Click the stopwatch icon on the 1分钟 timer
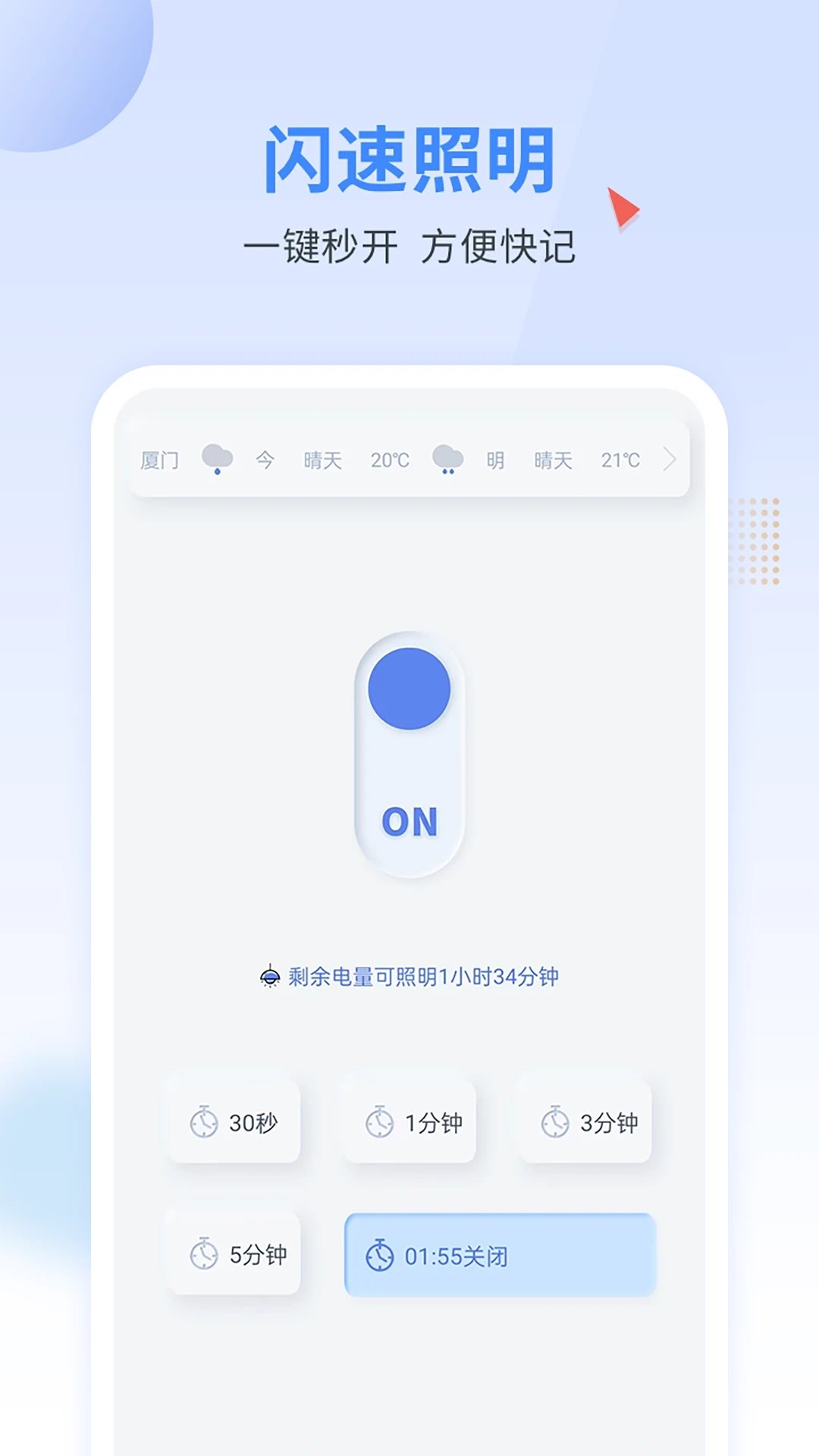The width and height of the screenshot is (819, 1456). point(378,1121)
